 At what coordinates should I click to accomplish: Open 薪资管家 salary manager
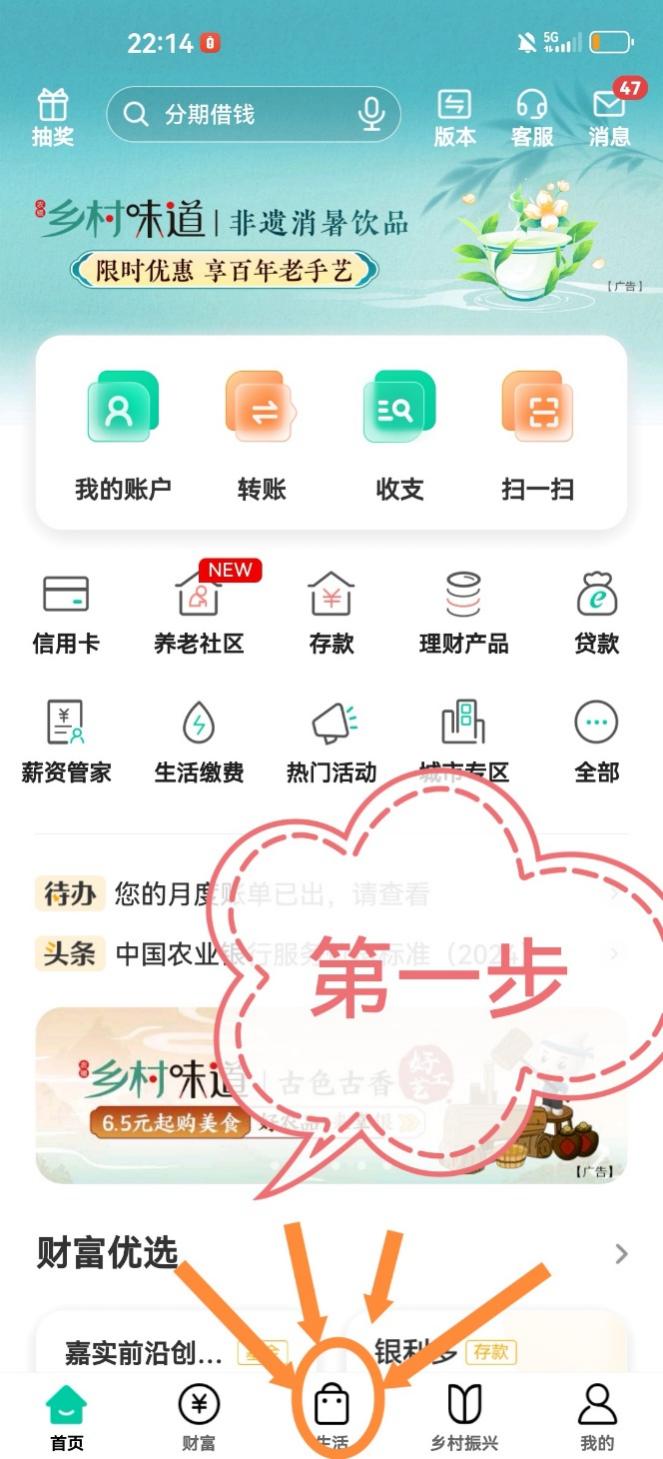66,740
